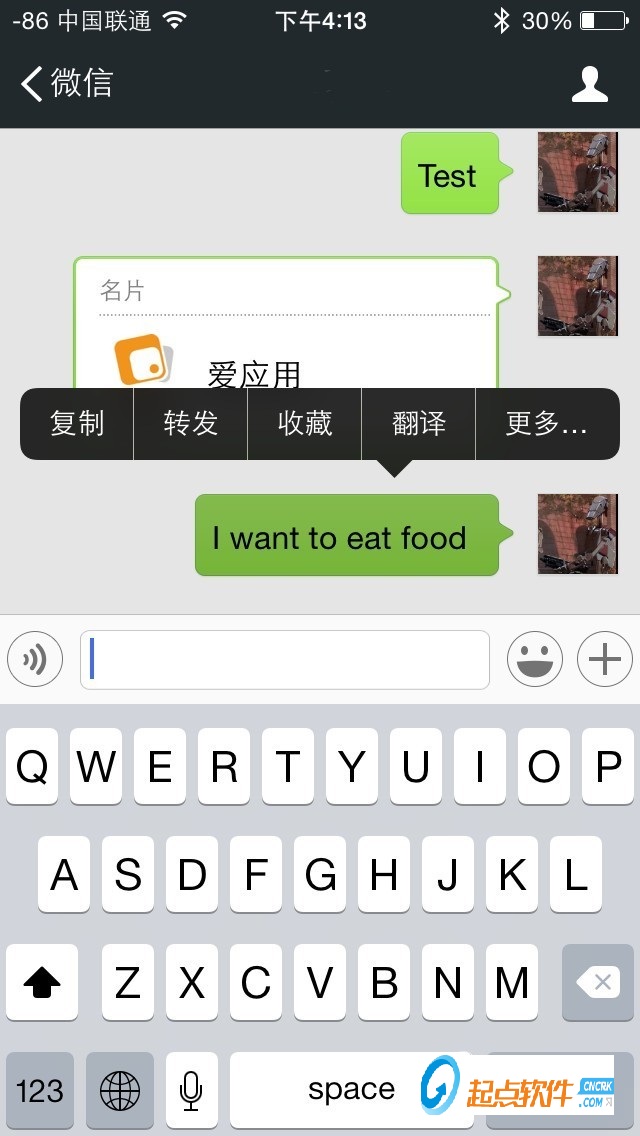Open the emoji sticker panel

point(535,660)
